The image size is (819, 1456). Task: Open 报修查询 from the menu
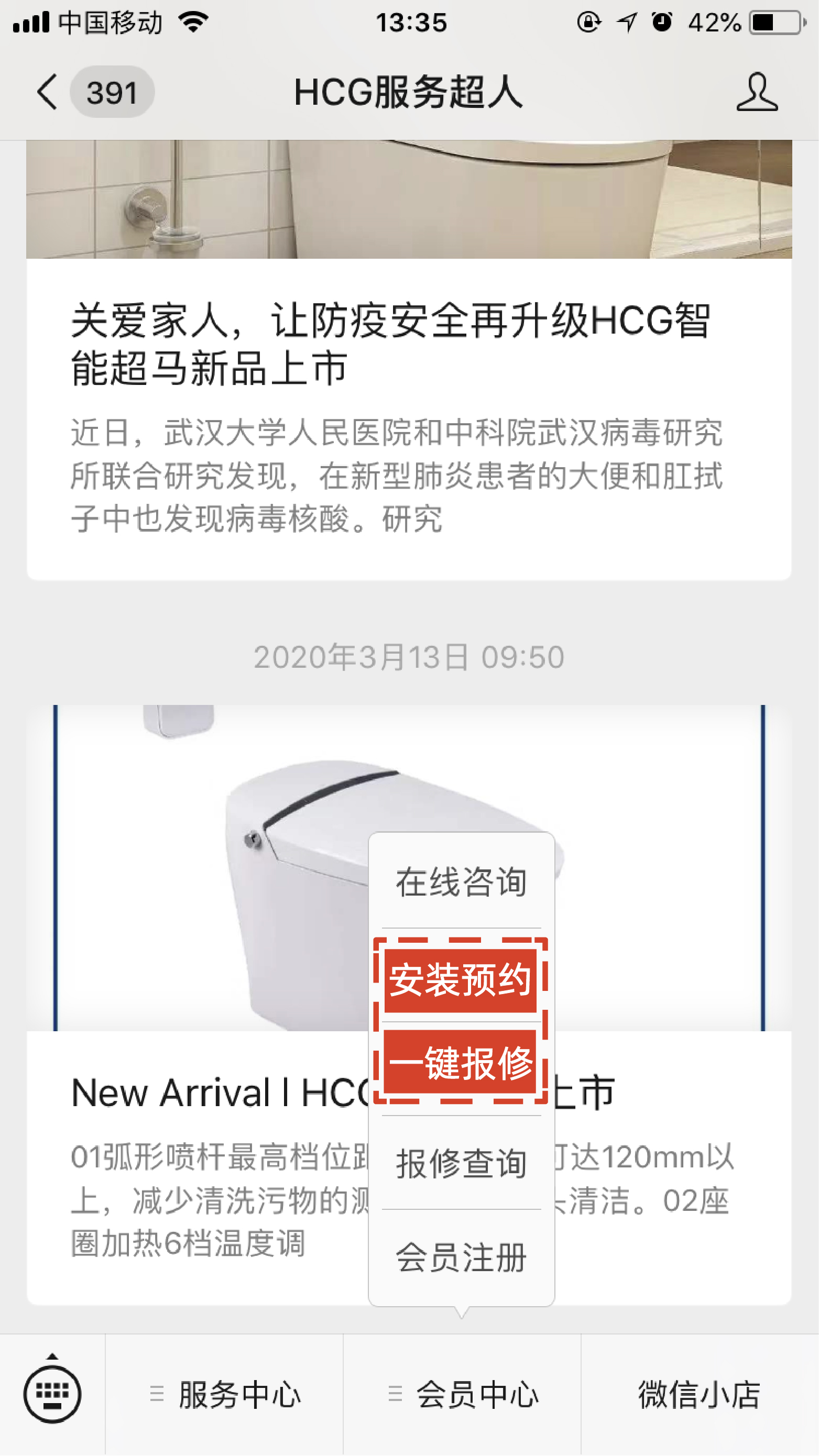[x=461, y=1164]
